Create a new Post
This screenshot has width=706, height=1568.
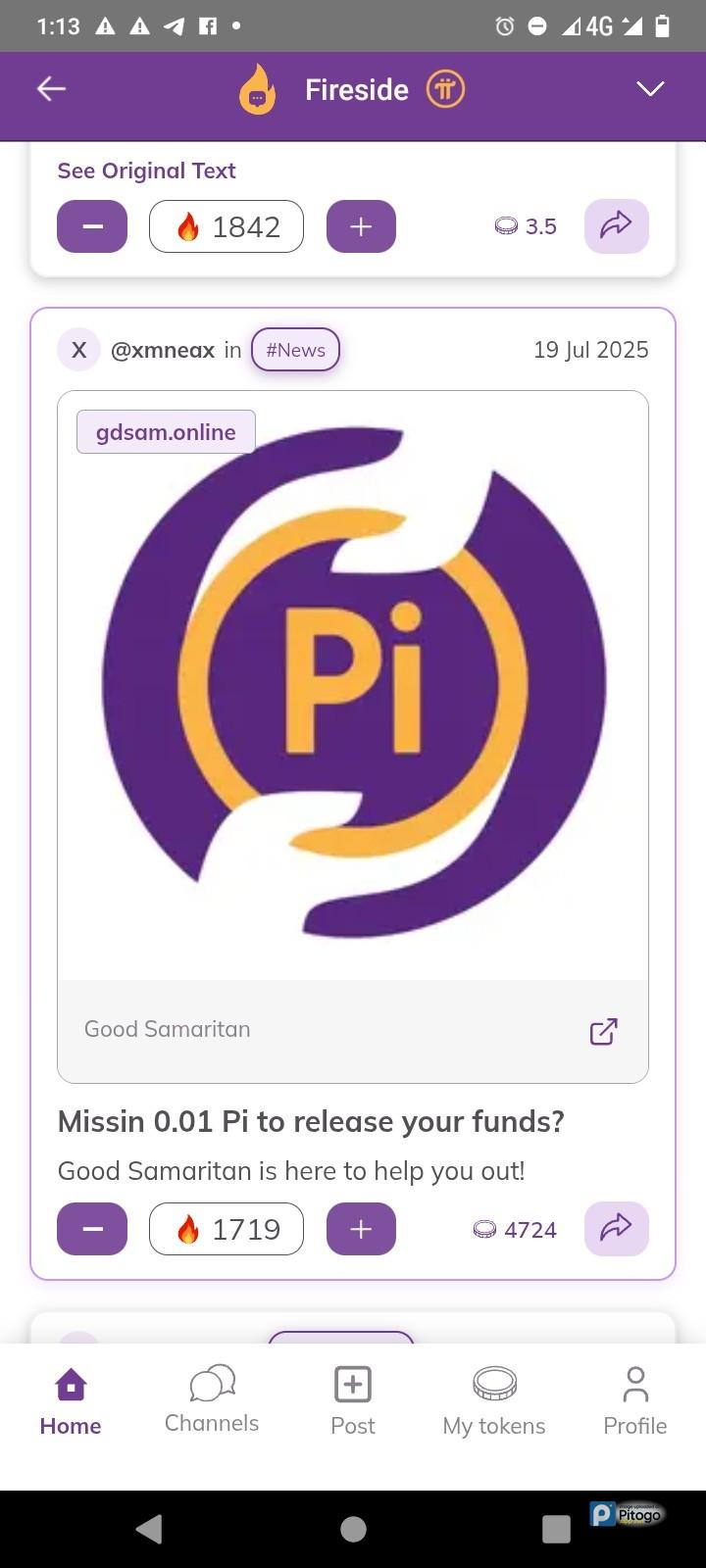click(x=353, y=1400)
